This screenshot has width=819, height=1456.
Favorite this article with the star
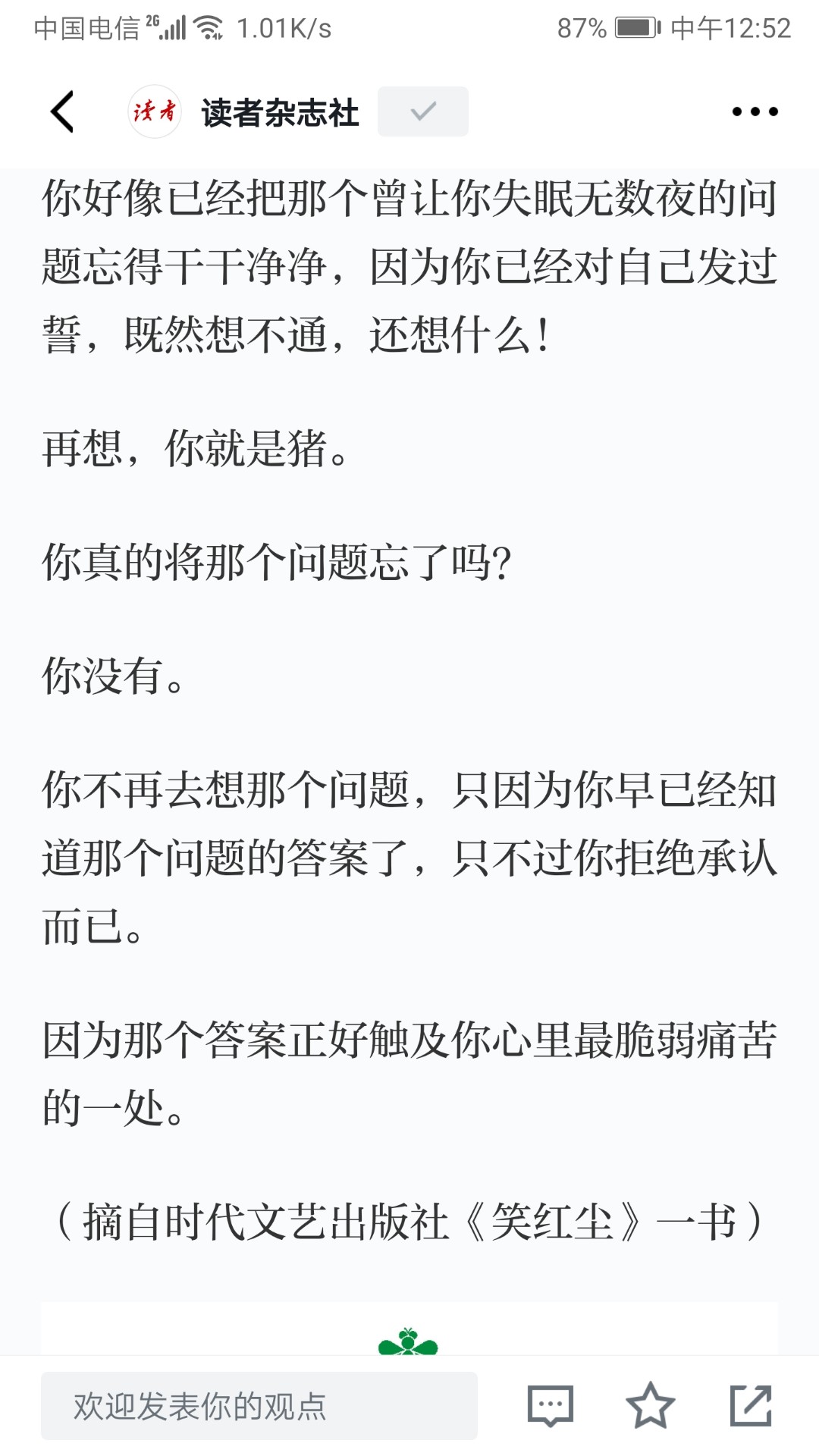(x=650, y=1405)
